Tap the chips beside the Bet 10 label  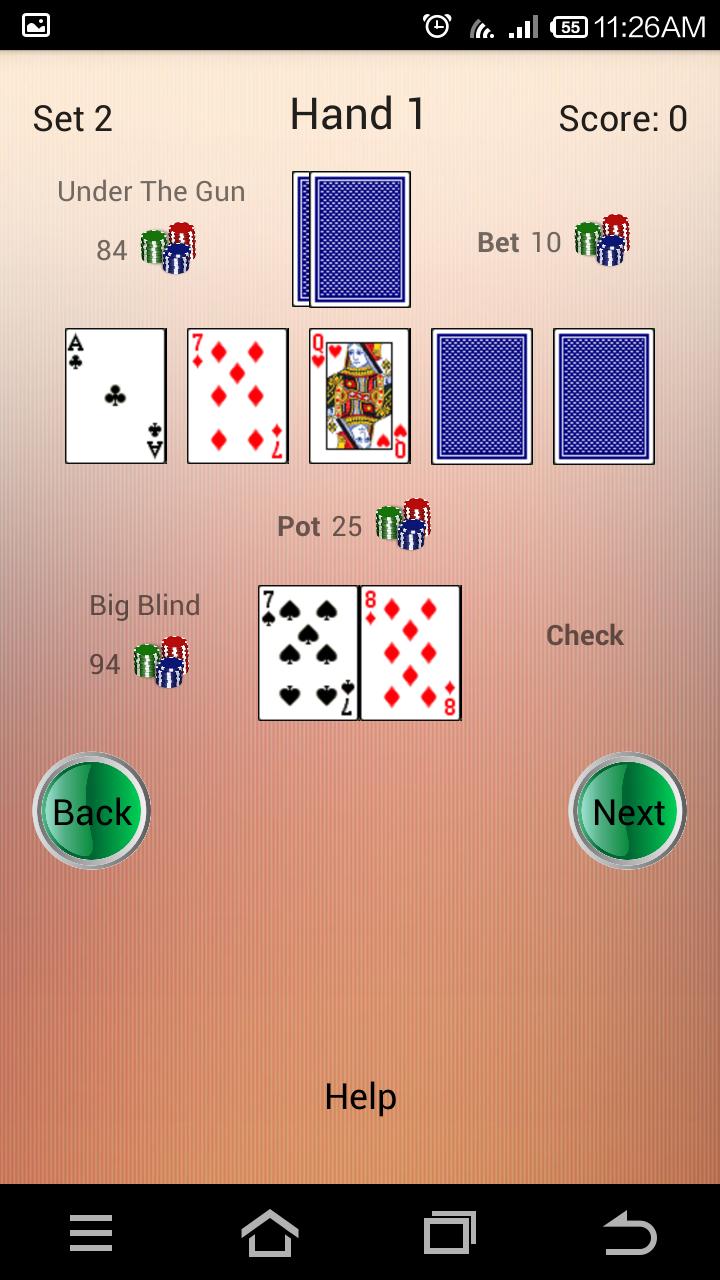coord(600,242)
